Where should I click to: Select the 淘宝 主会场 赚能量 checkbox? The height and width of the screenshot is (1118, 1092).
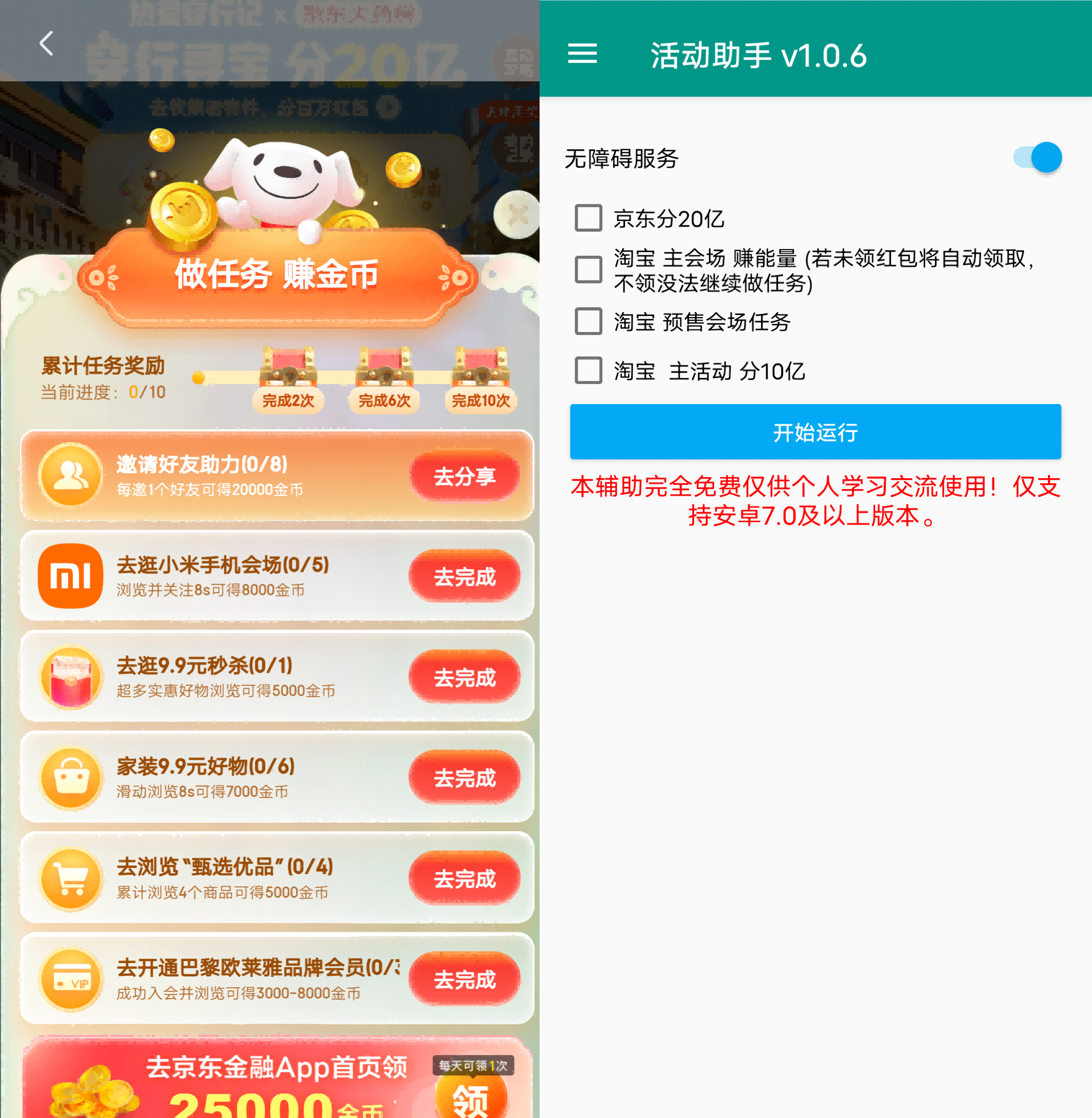point(588,270)
